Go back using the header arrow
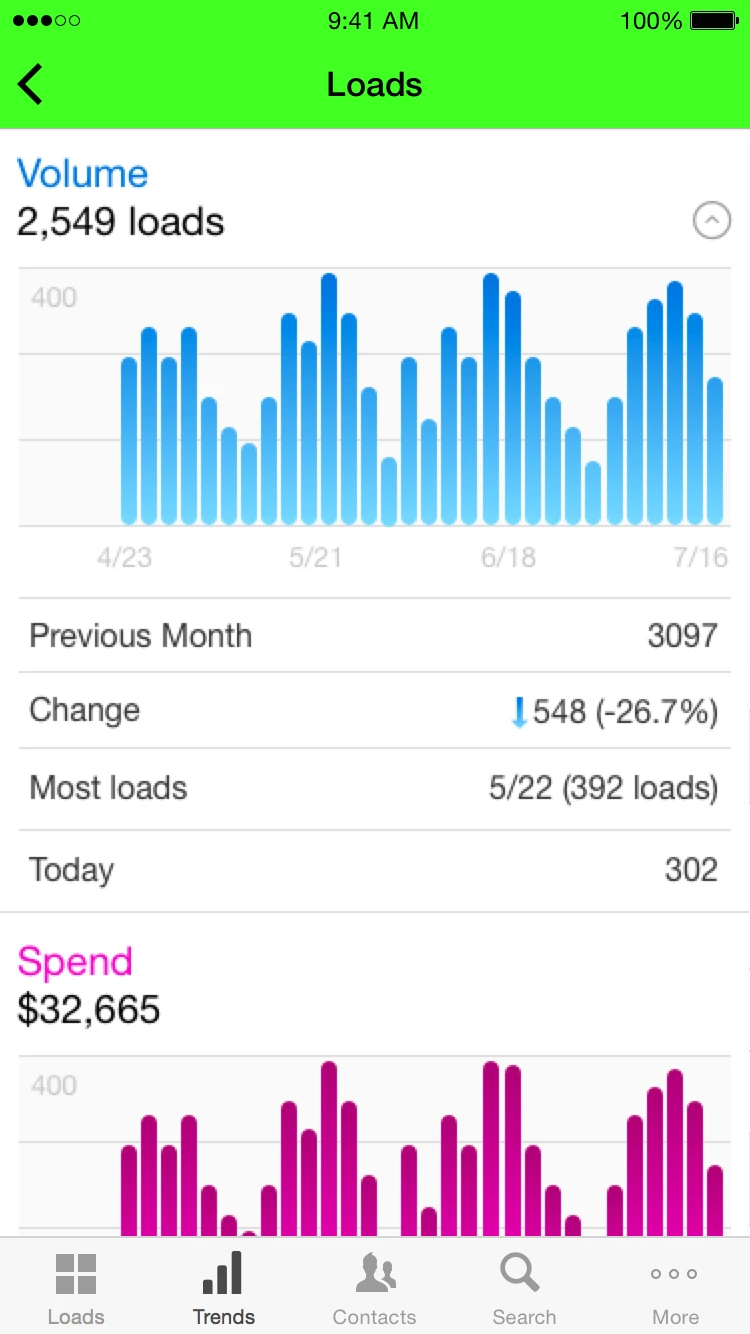 31,85
